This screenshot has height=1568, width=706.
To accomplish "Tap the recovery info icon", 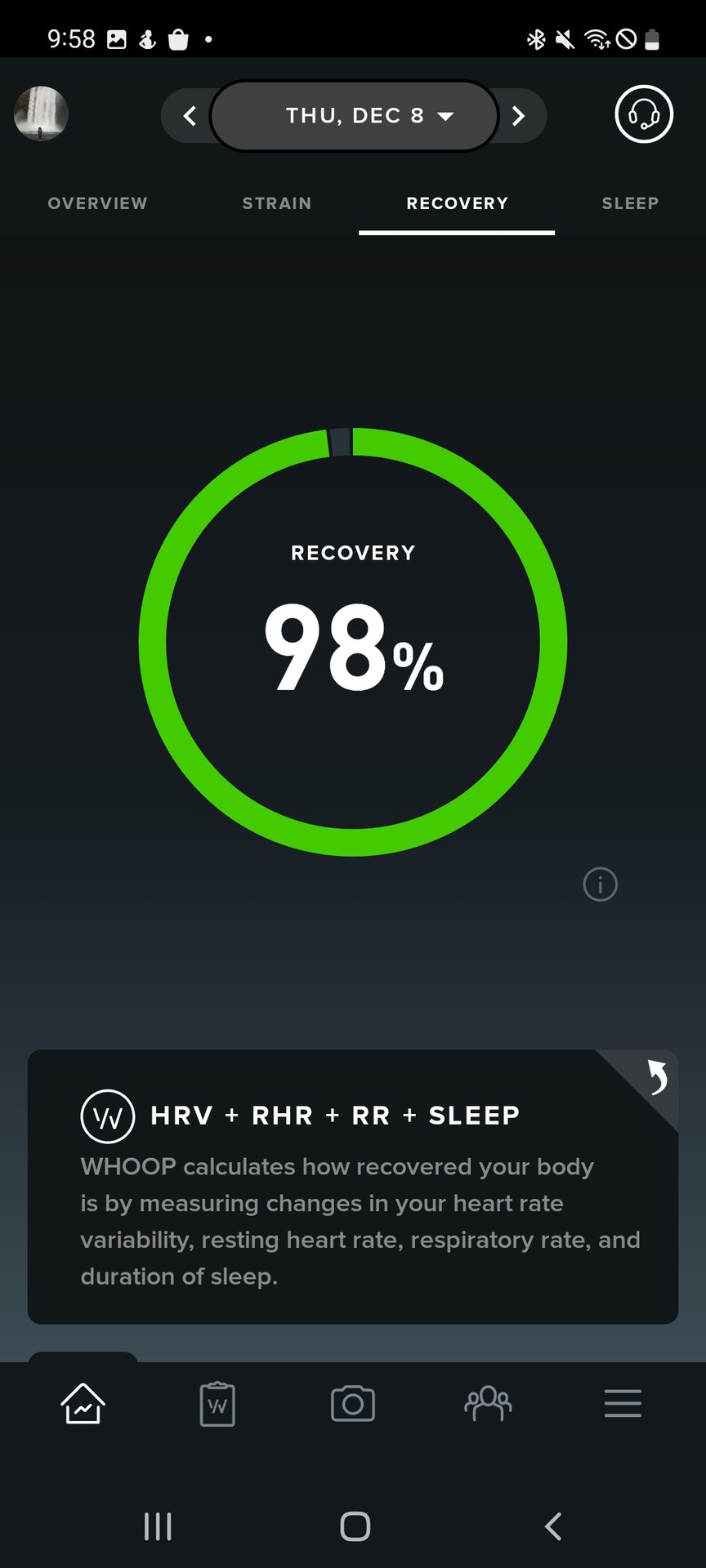I will [600, 884].
